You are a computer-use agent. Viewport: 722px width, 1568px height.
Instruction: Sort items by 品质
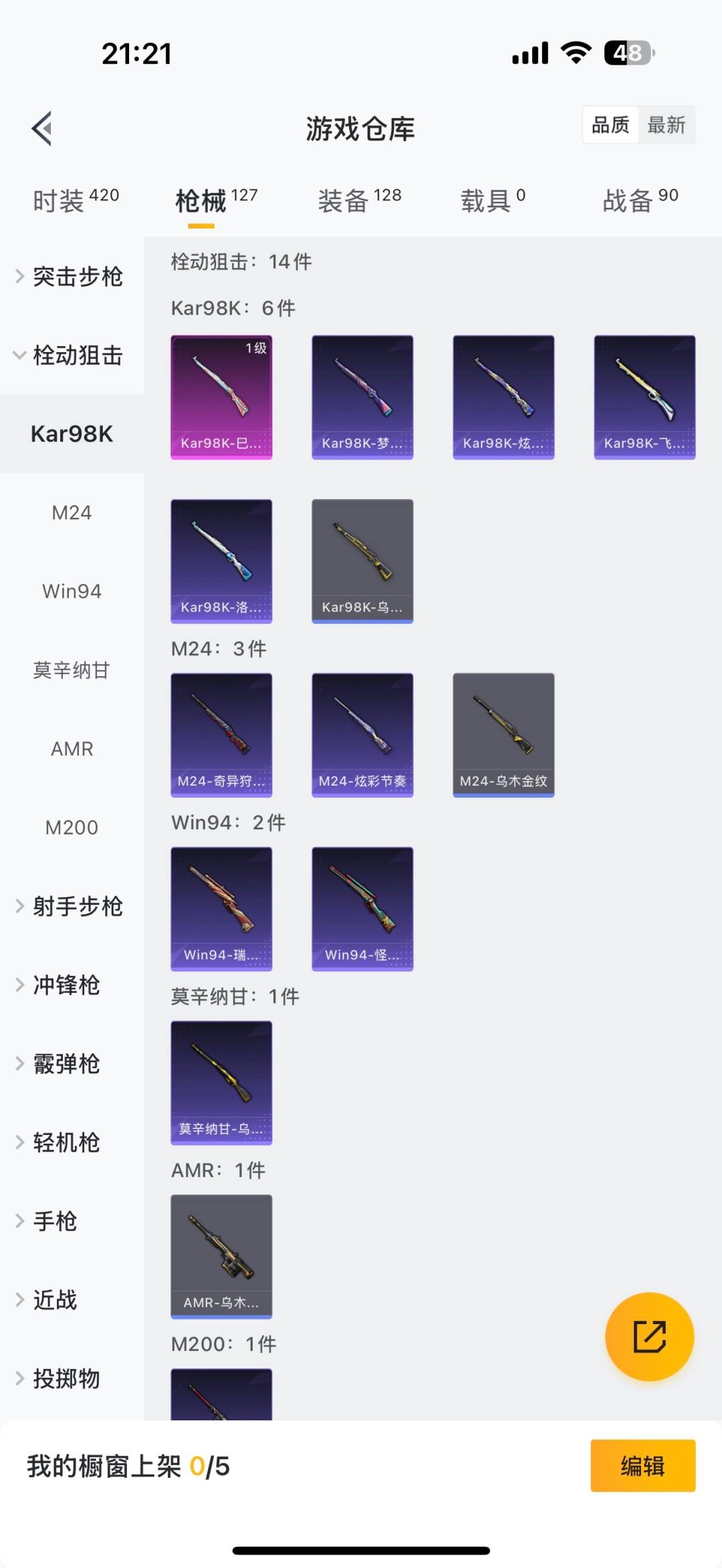[610, 125]
